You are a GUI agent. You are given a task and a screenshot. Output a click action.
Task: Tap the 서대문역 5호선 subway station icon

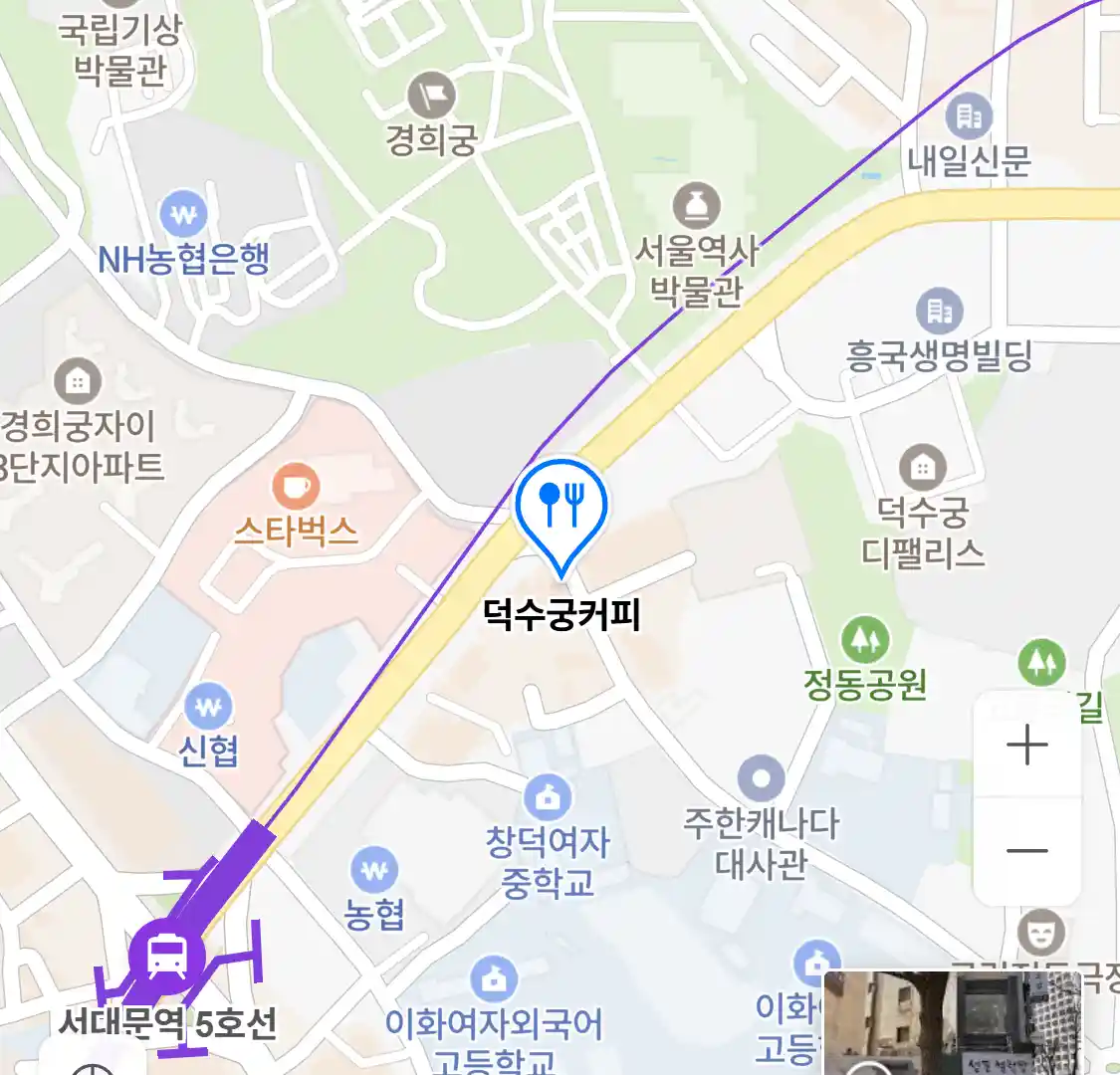(165, 957)
